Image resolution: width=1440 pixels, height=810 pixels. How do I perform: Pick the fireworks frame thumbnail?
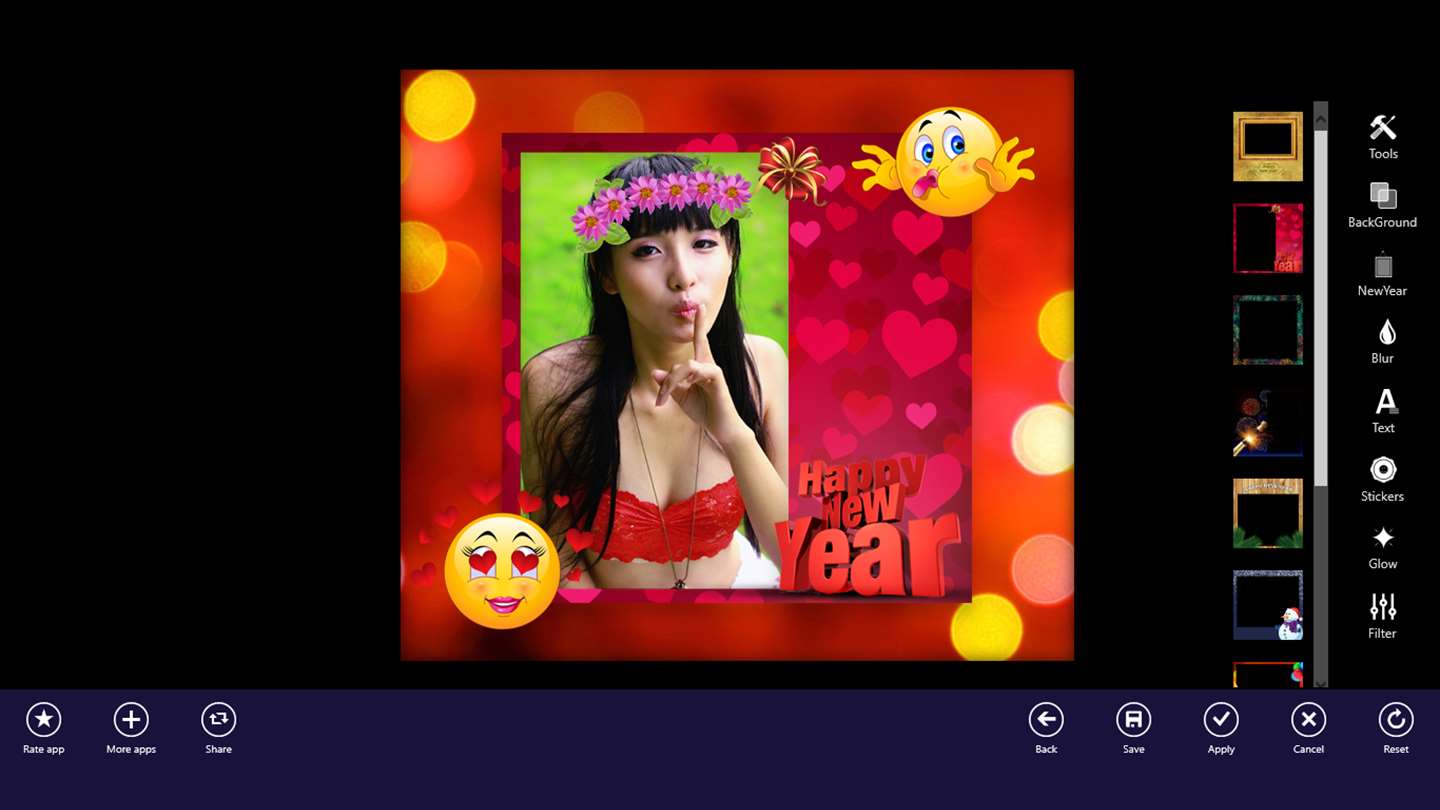point(1268,422)
